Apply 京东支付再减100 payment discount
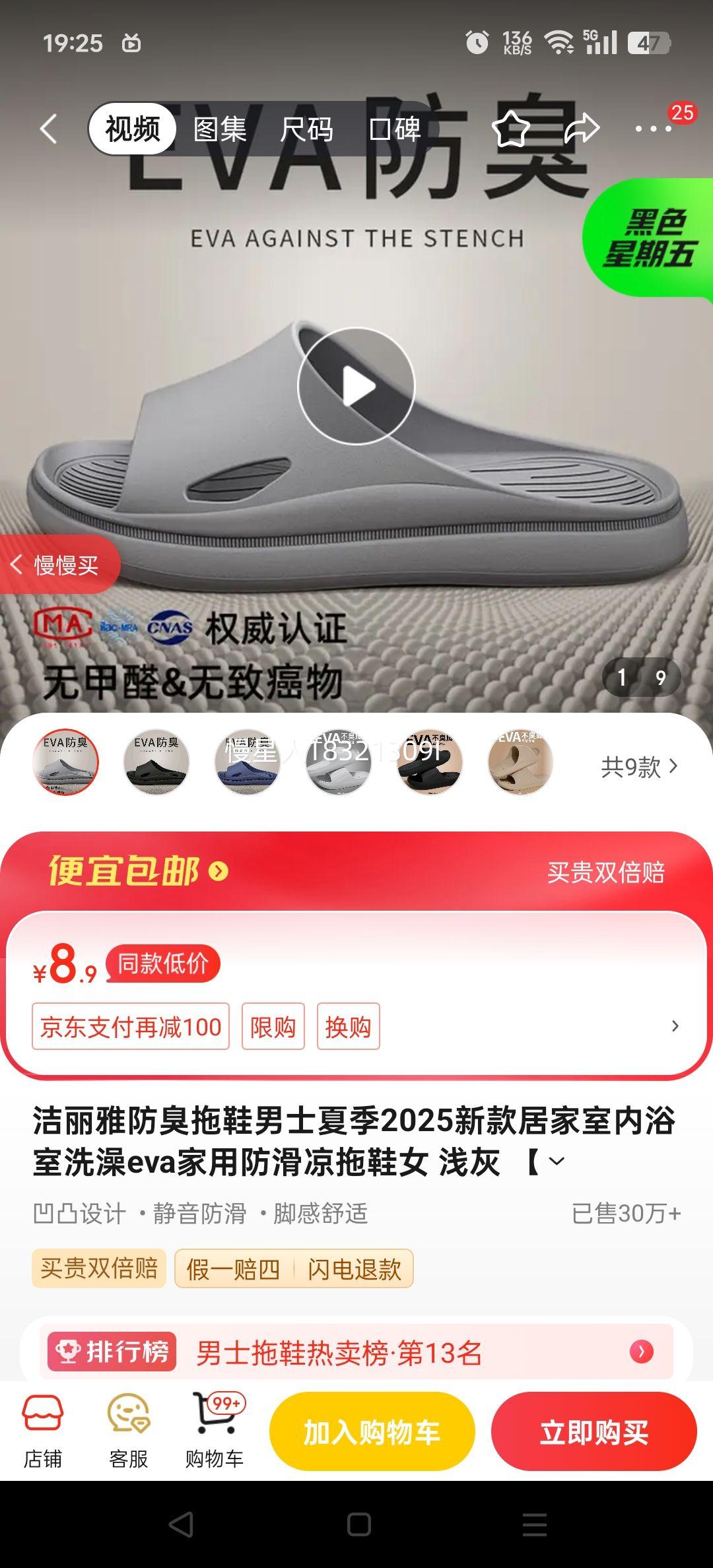 coord(131,1027)
